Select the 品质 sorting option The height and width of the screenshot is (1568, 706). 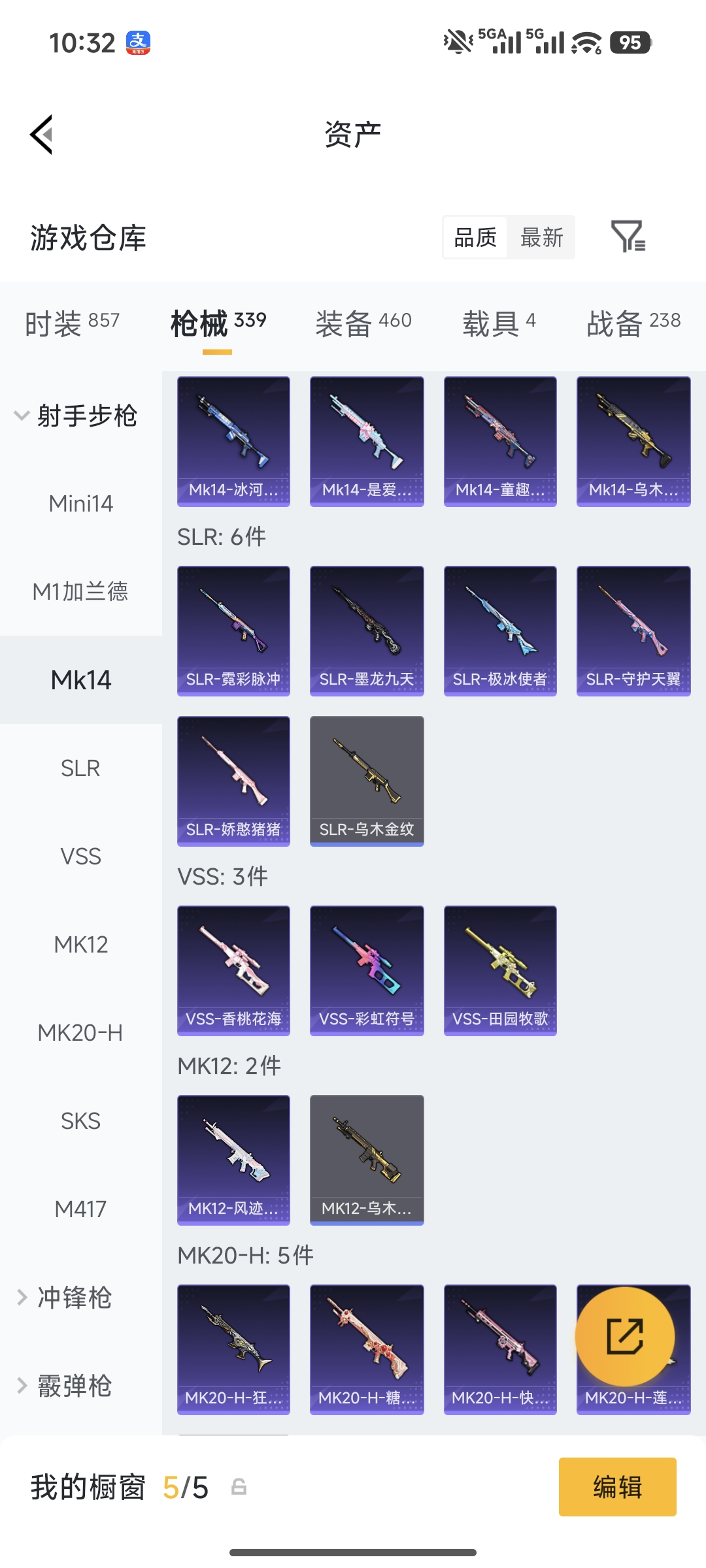click(x=475, y=238)
